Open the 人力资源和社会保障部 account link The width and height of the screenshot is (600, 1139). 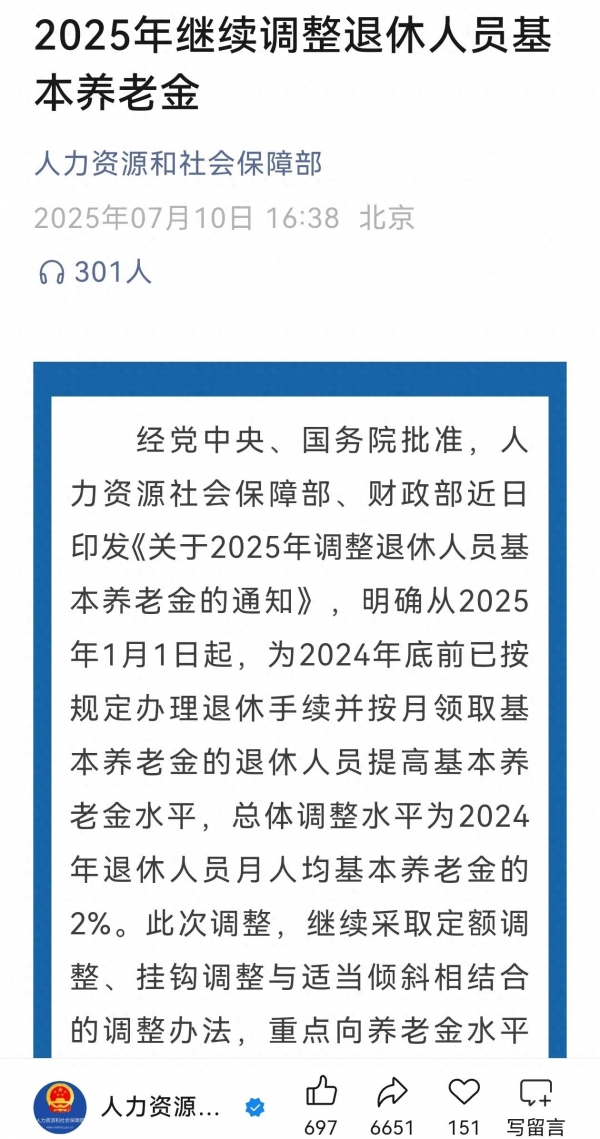(x=178, y=162)
